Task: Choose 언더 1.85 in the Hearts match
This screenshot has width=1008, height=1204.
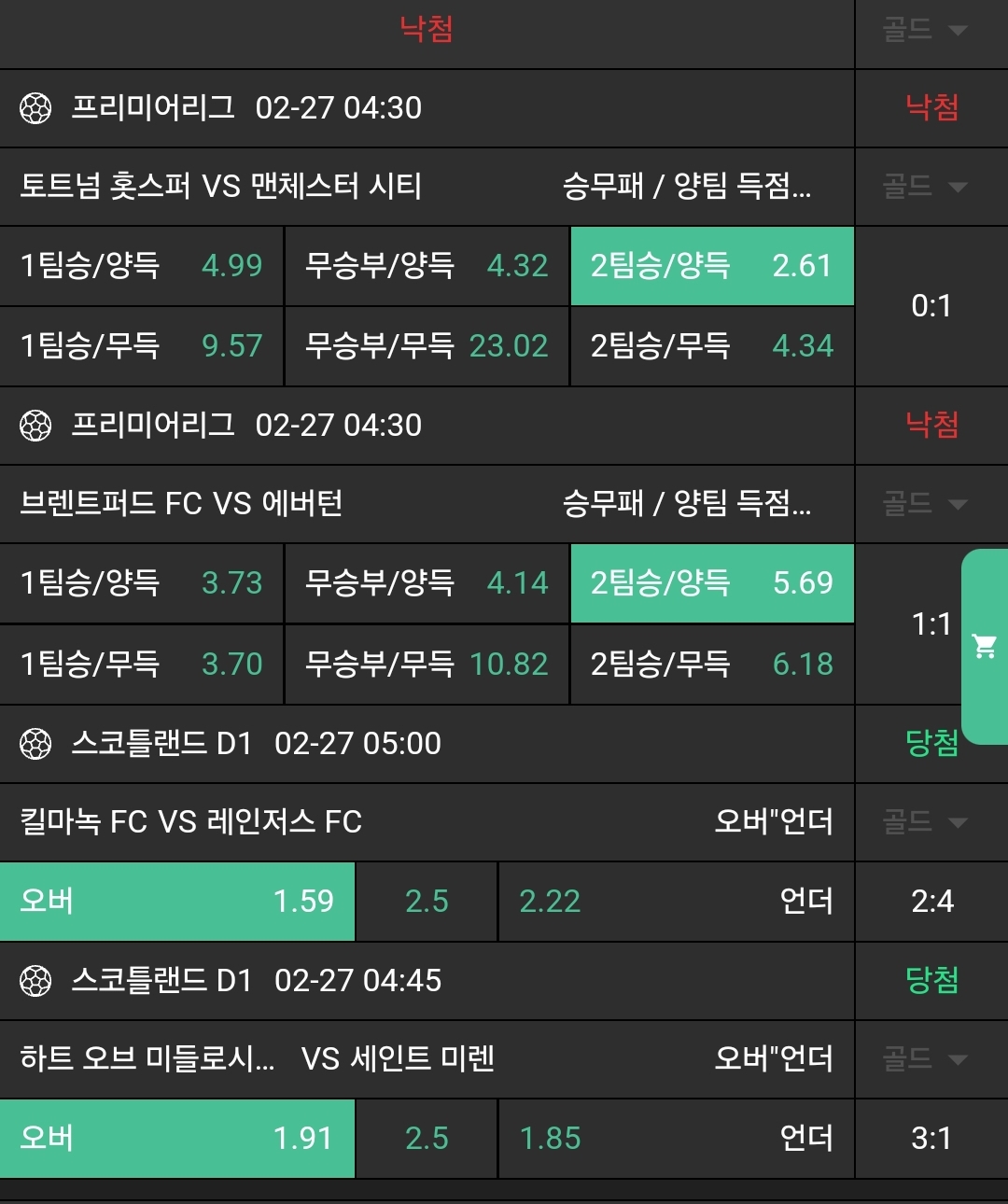Action: click(x=676, y=1139)
